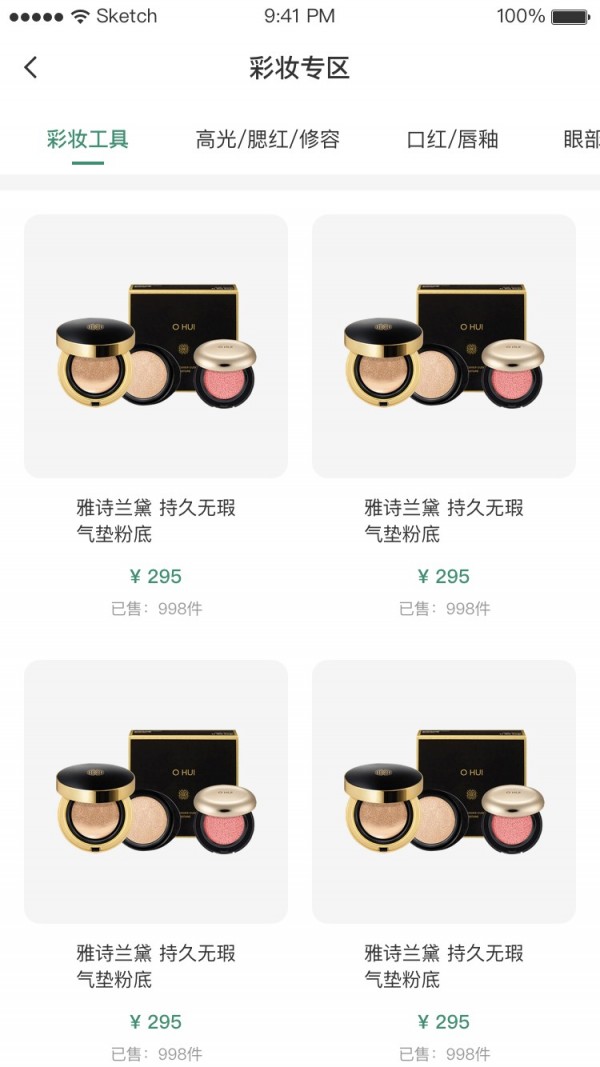Go back using the top-left arrow

[x=31, y=68]
